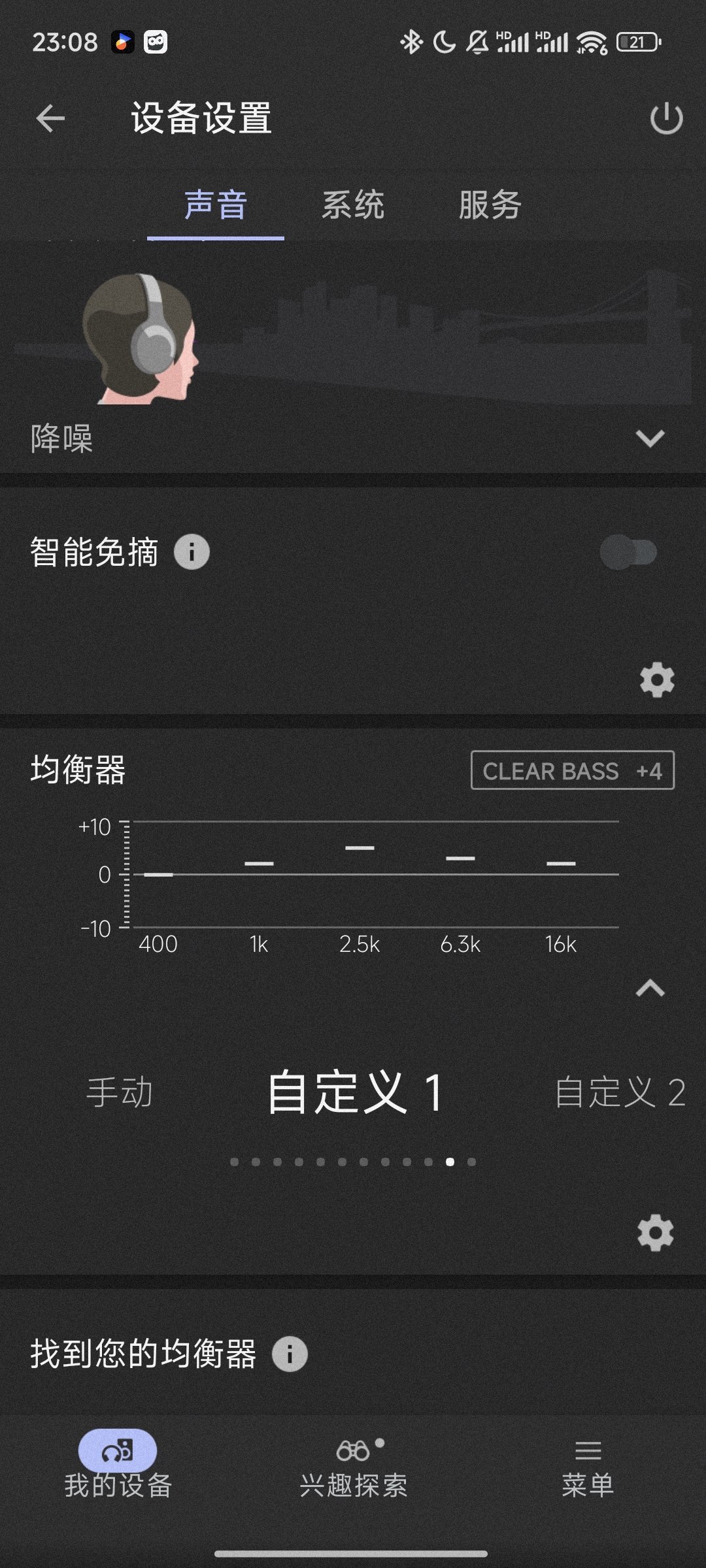Select the 自定义 2 equalizer preset
Image resolution: width=706 pixels, height=1568 pixels.
coord(619,1092)
